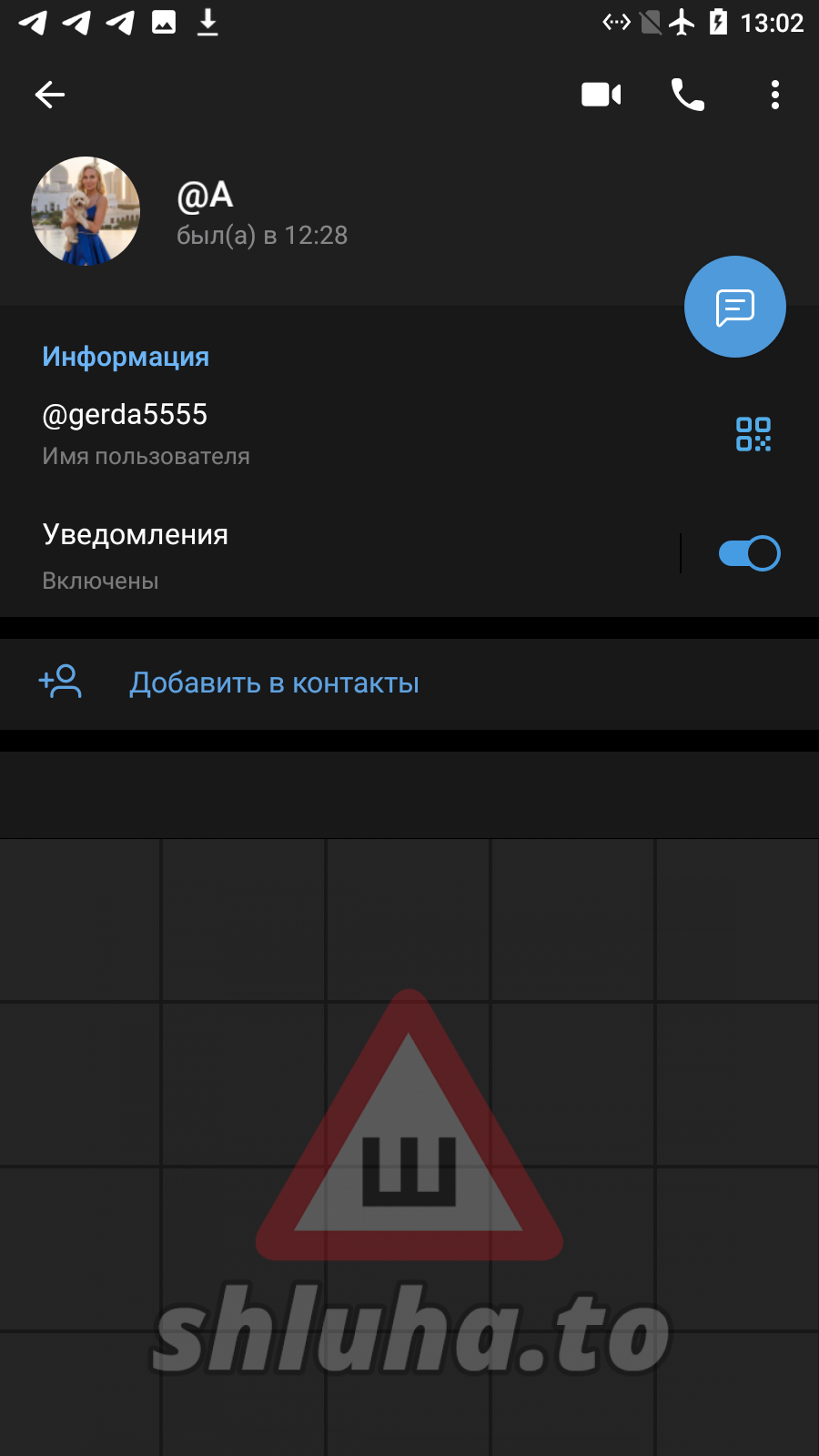Open chat via the blue message button
Screen dimensions: 819x1456
(x=735, y=308)
